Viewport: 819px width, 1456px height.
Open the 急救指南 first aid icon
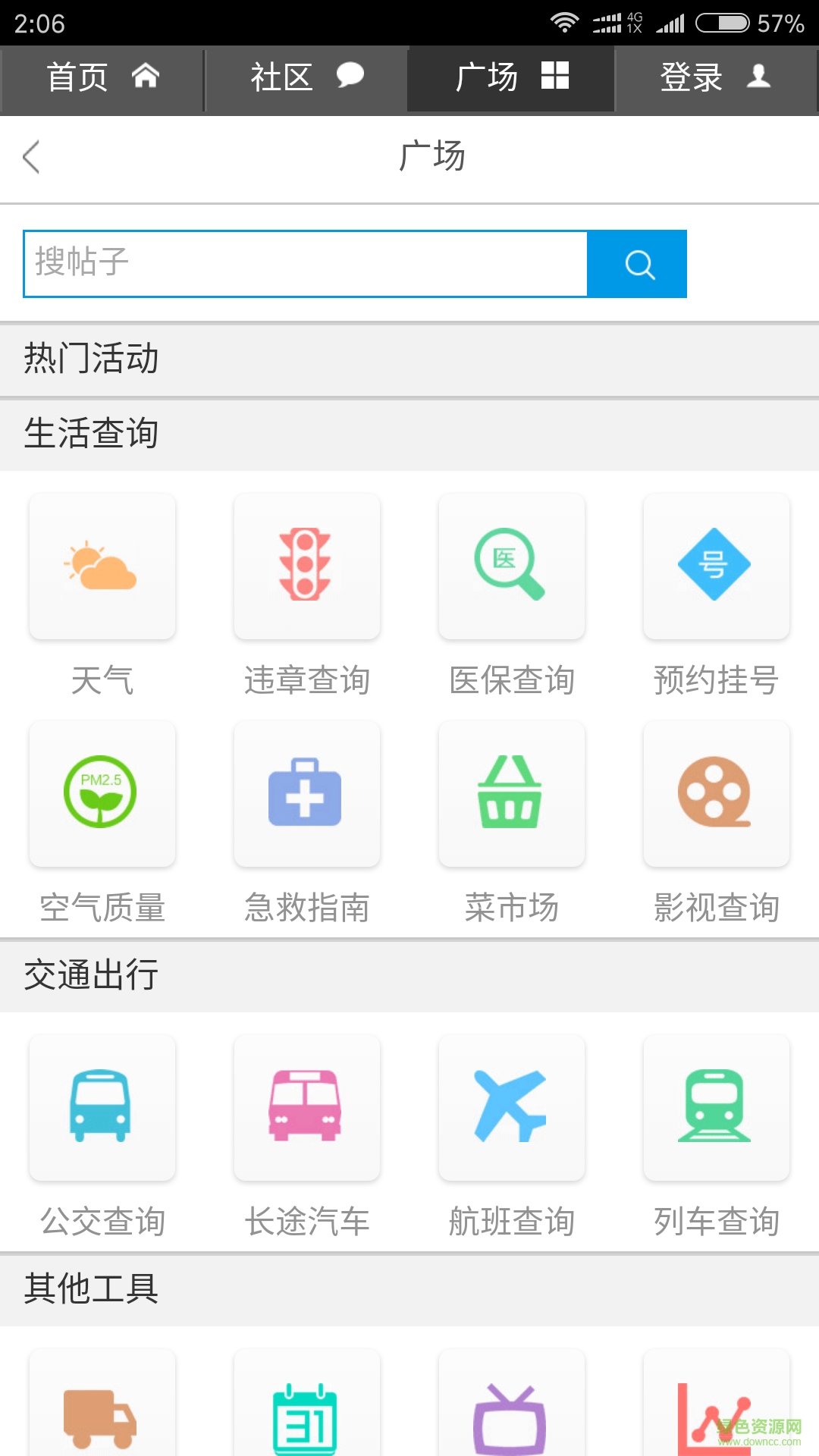307,794
